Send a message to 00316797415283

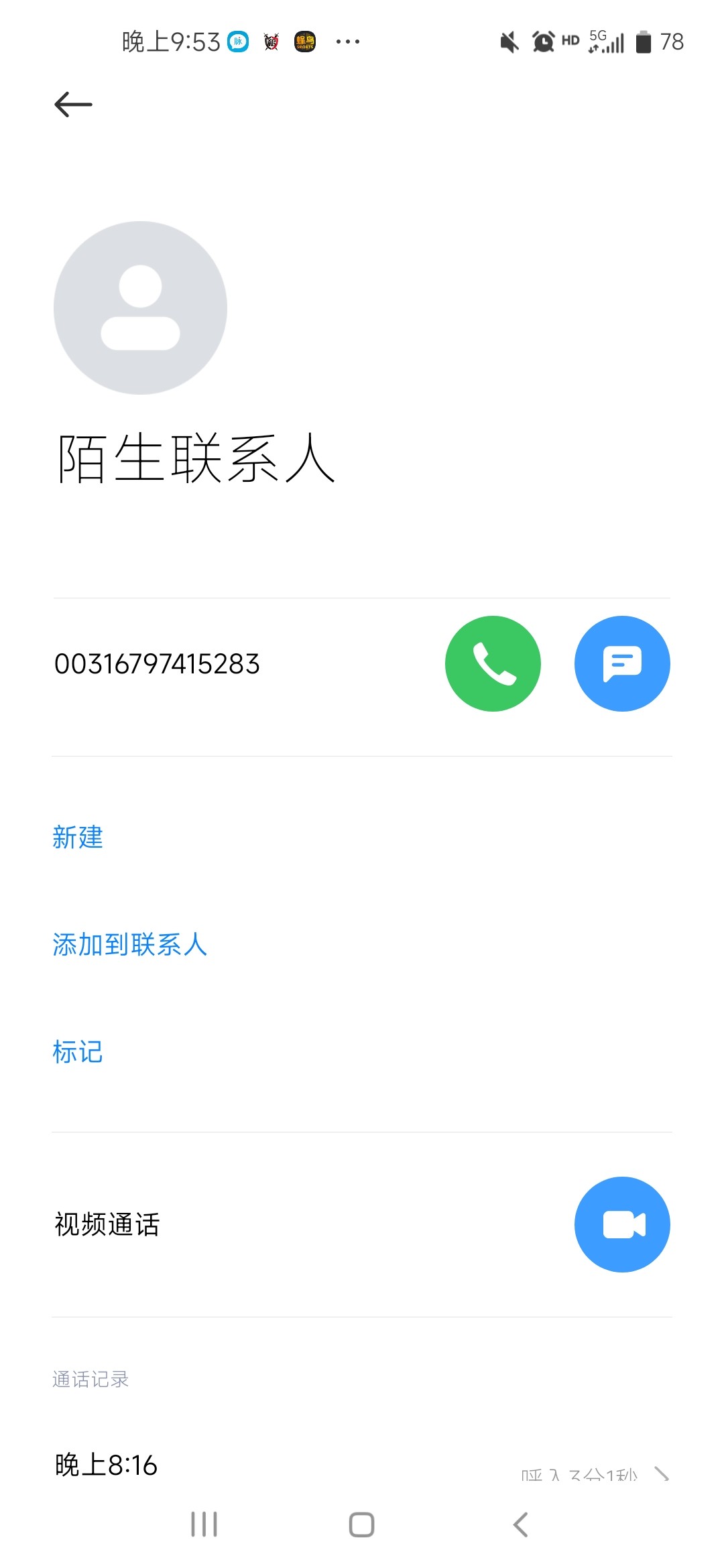tap(622, 663)
